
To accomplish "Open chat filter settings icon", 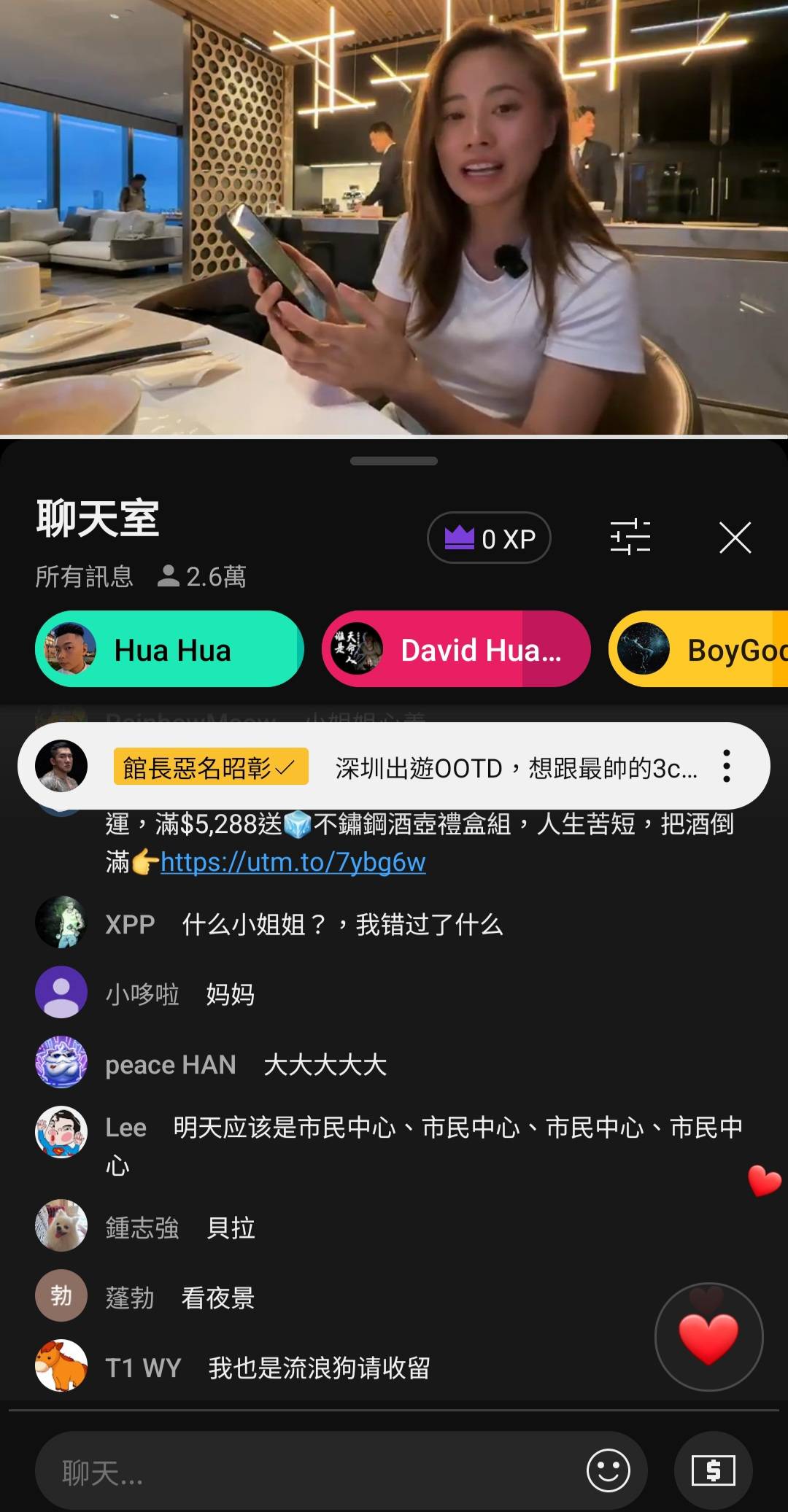I will click(x=630, y=538).
